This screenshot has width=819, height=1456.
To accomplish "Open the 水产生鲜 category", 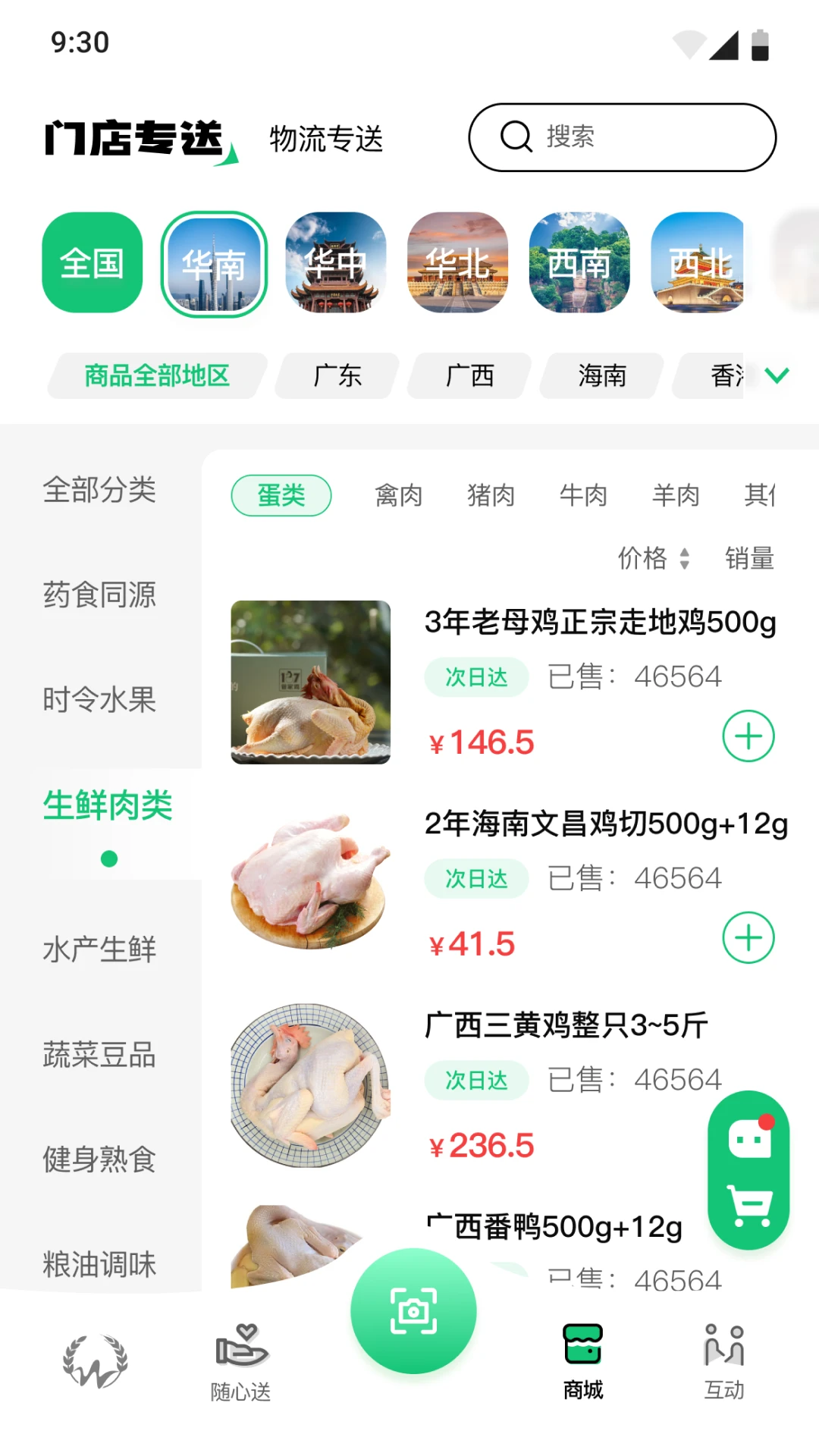I will [99, 949].
